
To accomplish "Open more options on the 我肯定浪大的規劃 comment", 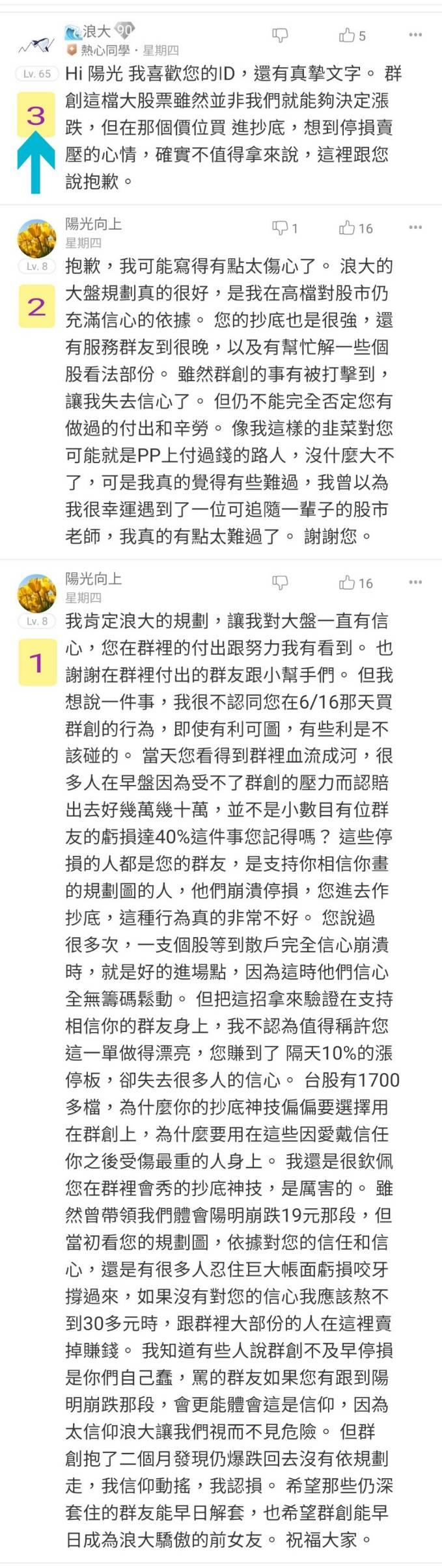I will click(415, 582).
